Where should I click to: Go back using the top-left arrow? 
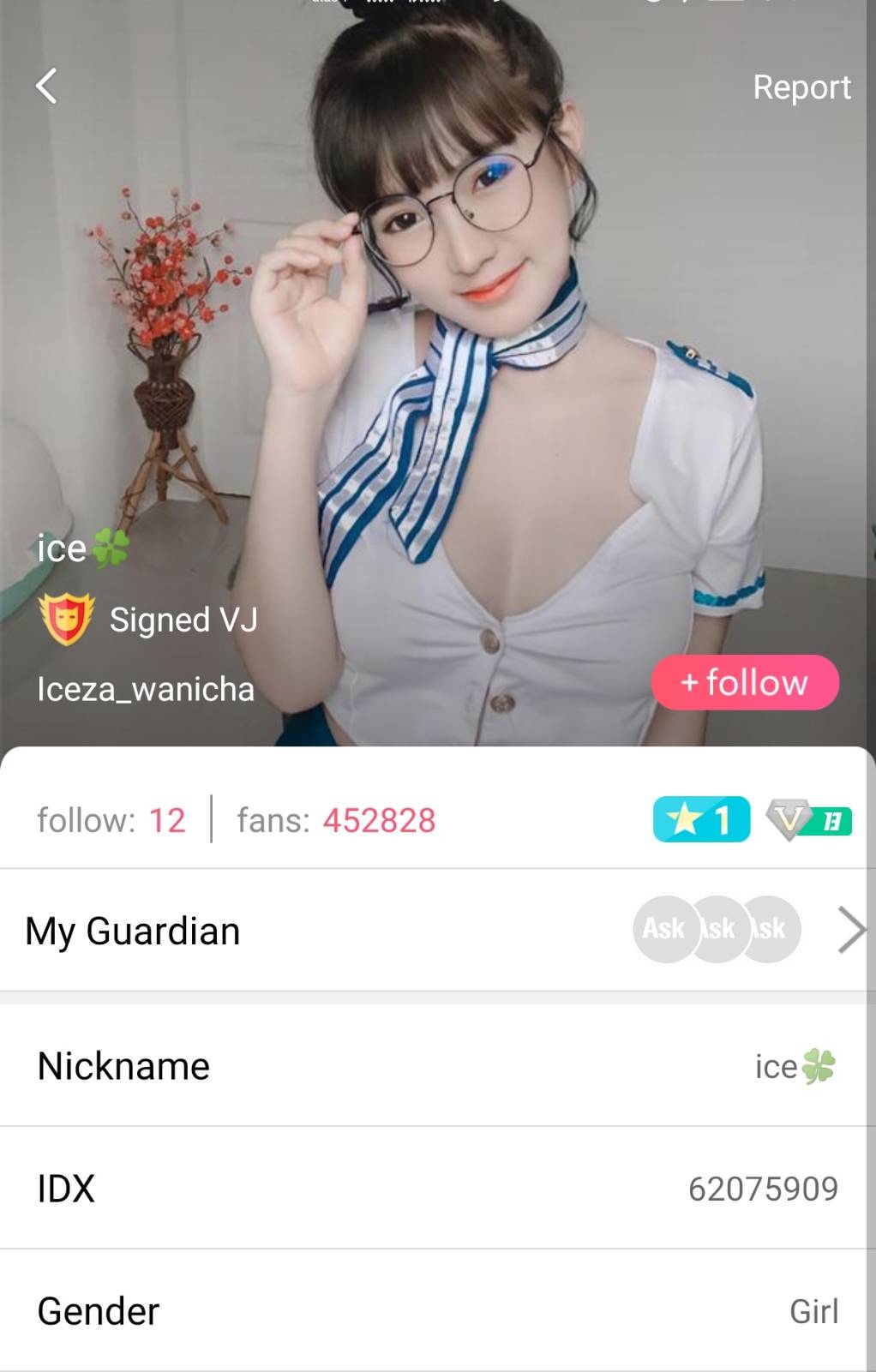[x=47, y=86]
